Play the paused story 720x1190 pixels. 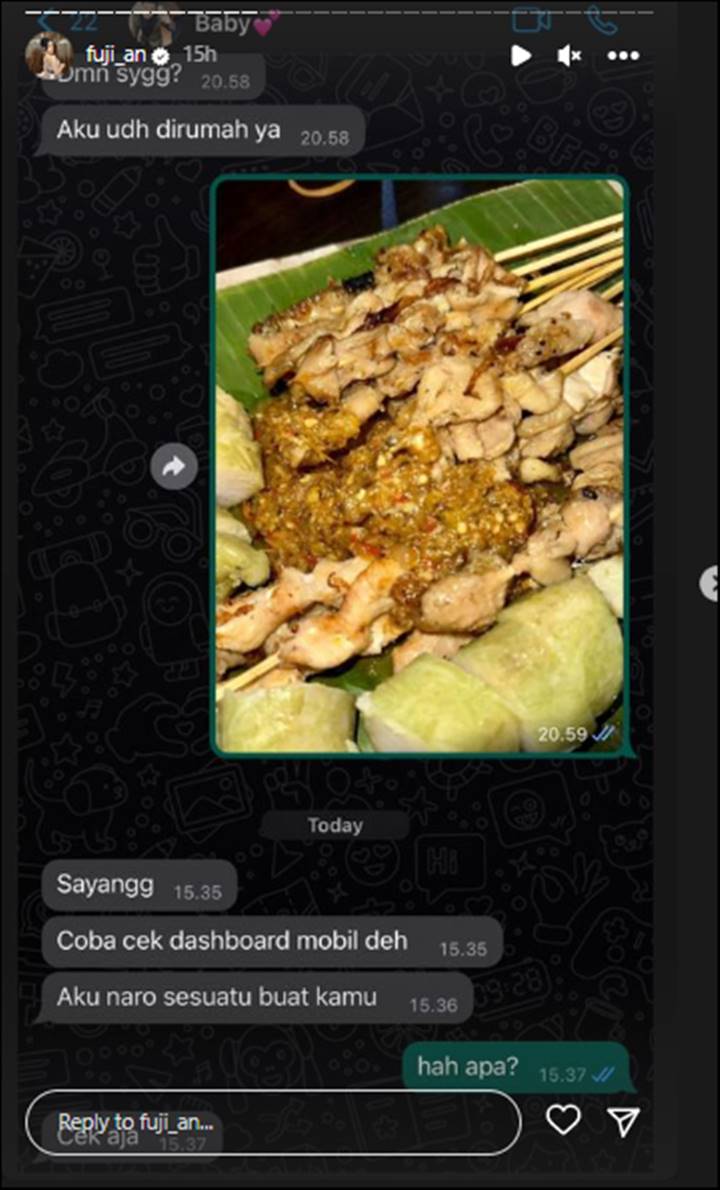tap(520, 56)
